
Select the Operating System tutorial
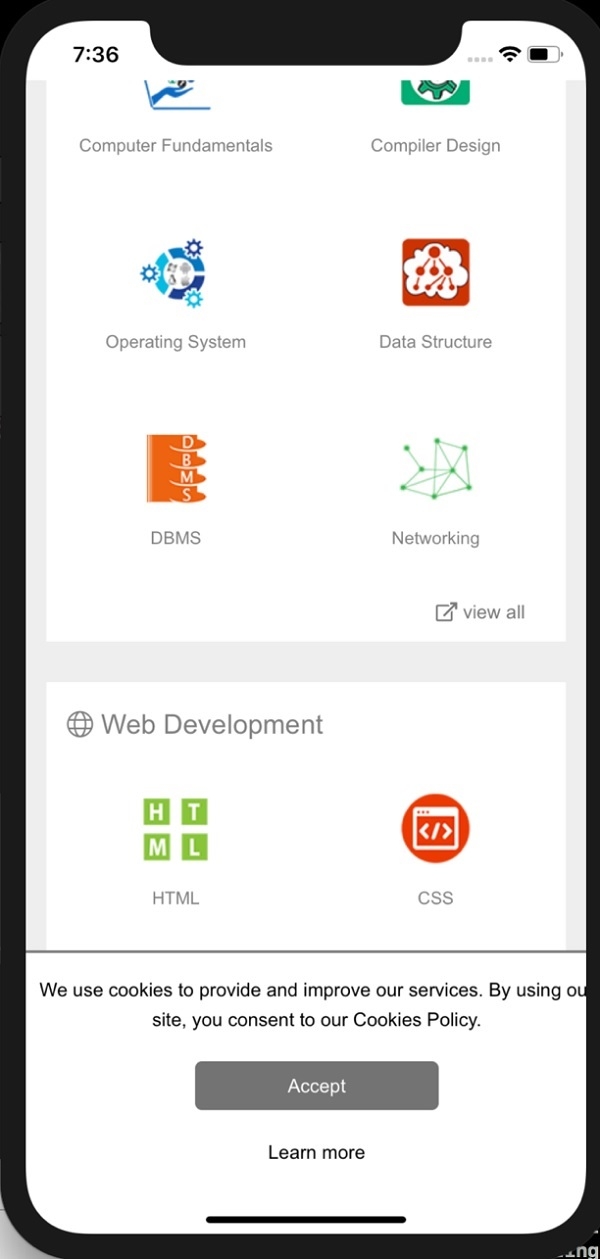click(x=176, y=290)
